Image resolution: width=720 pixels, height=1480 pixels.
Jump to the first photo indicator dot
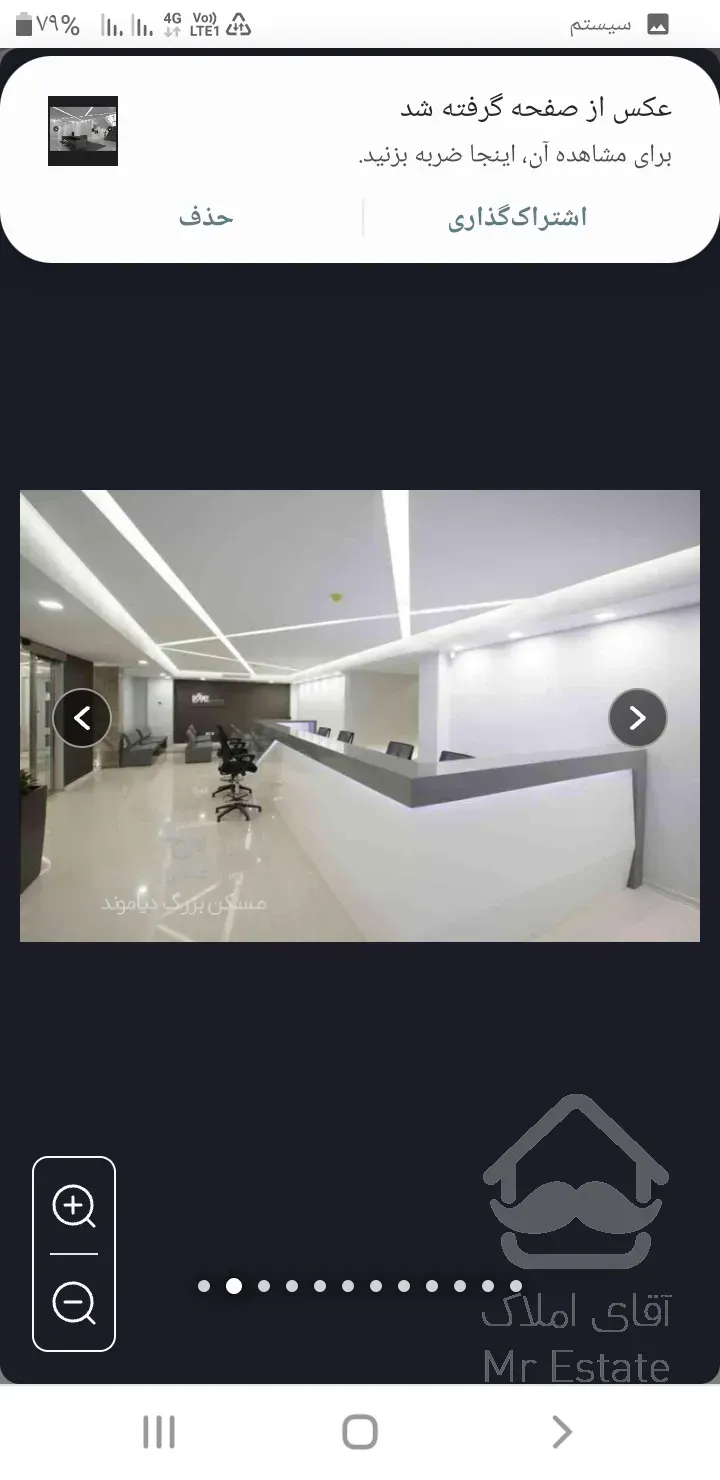[x=204, y=1286]
